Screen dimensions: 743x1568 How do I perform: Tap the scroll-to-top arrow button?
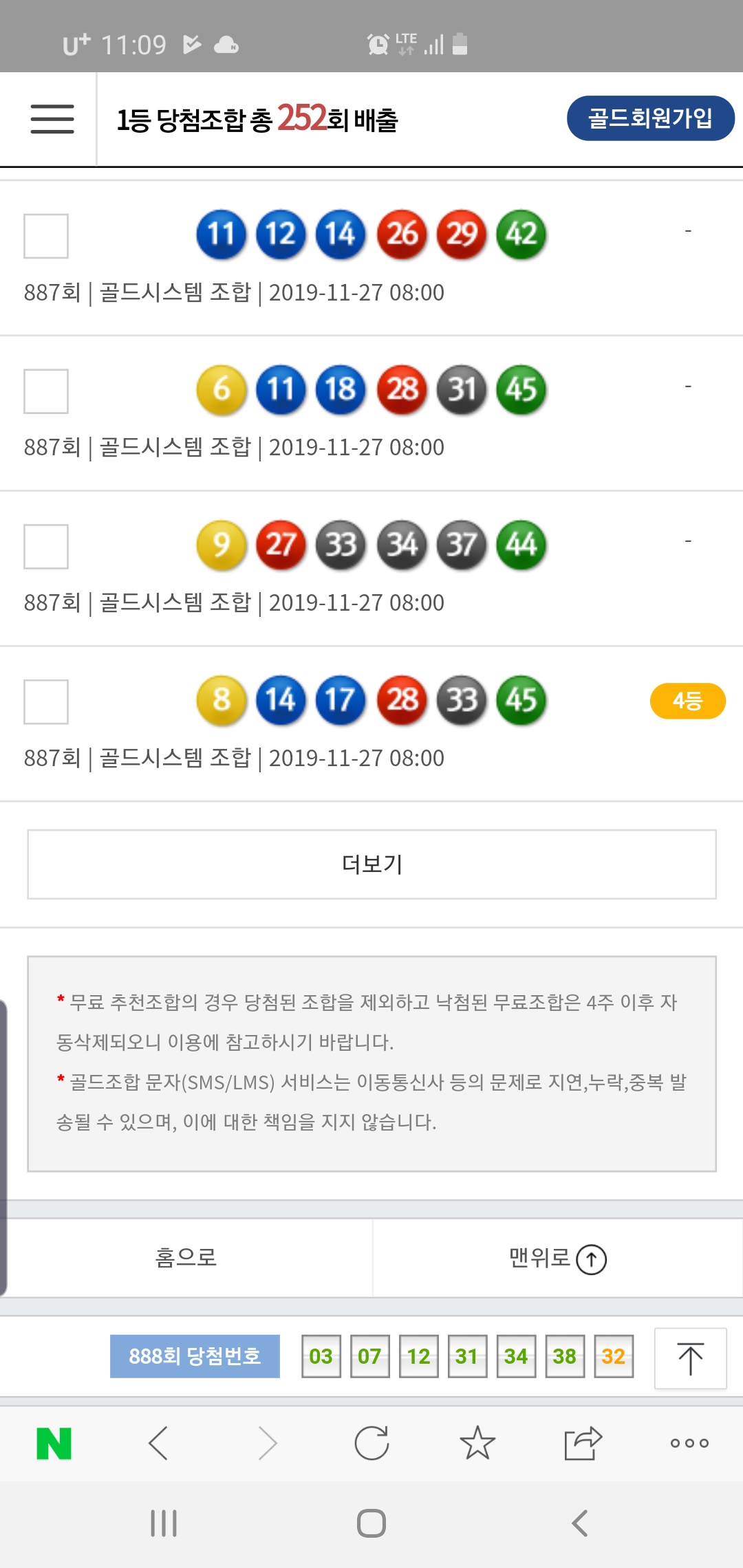690,1358
